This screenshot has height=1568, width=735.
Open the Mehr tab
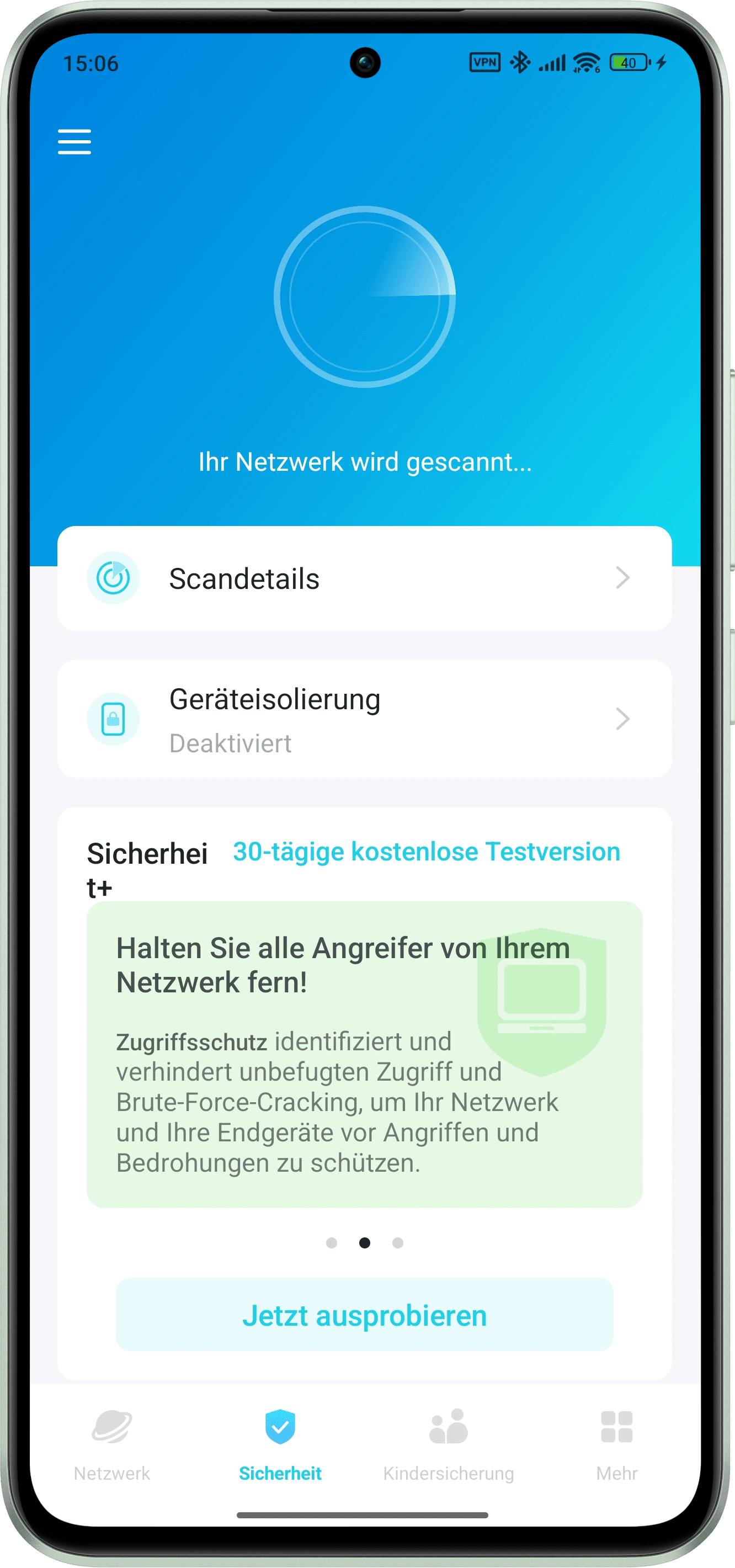click(616, 1444)
